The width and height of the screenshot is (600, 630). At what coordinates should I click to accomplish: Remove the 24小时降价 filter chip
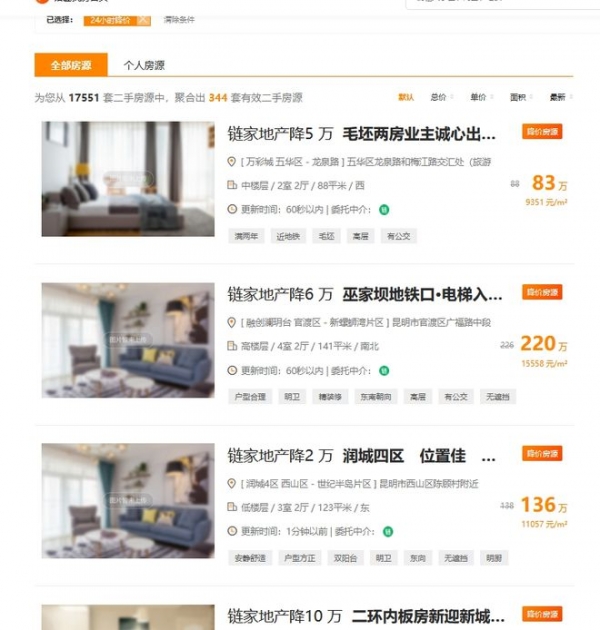click(144, 20)
